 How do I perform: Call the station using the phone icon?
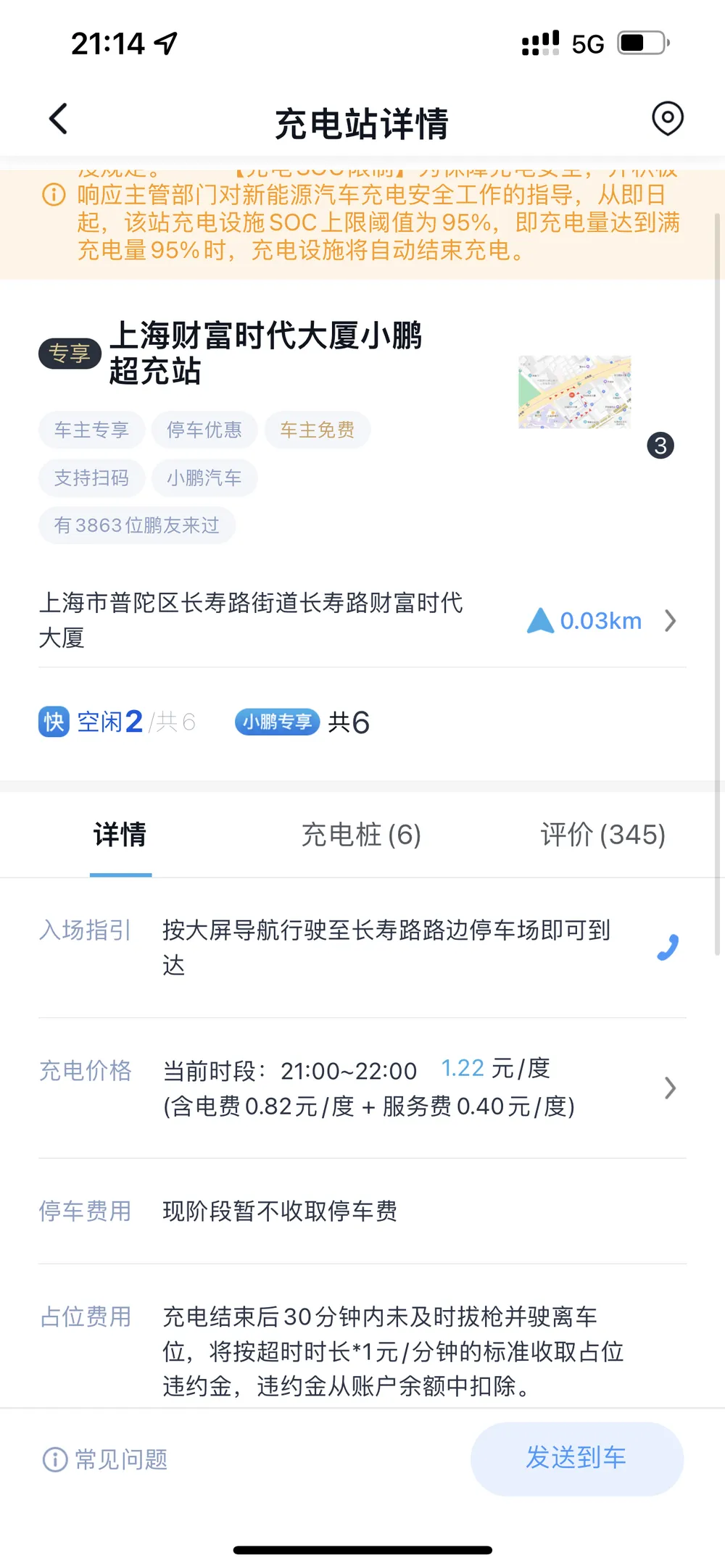pos(668,948)
